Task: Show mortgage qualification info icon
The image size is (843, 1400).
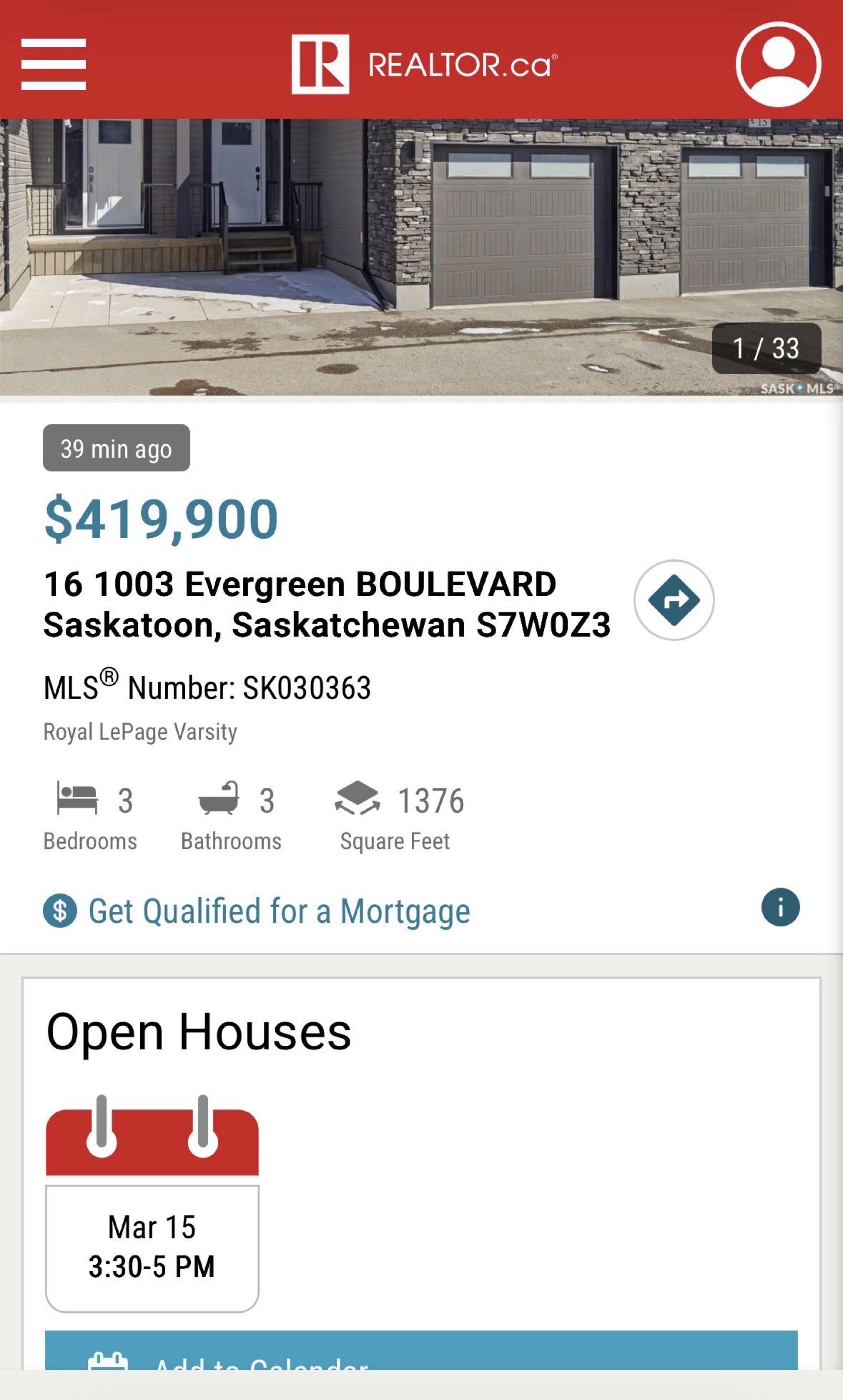Action: point(780,908)
